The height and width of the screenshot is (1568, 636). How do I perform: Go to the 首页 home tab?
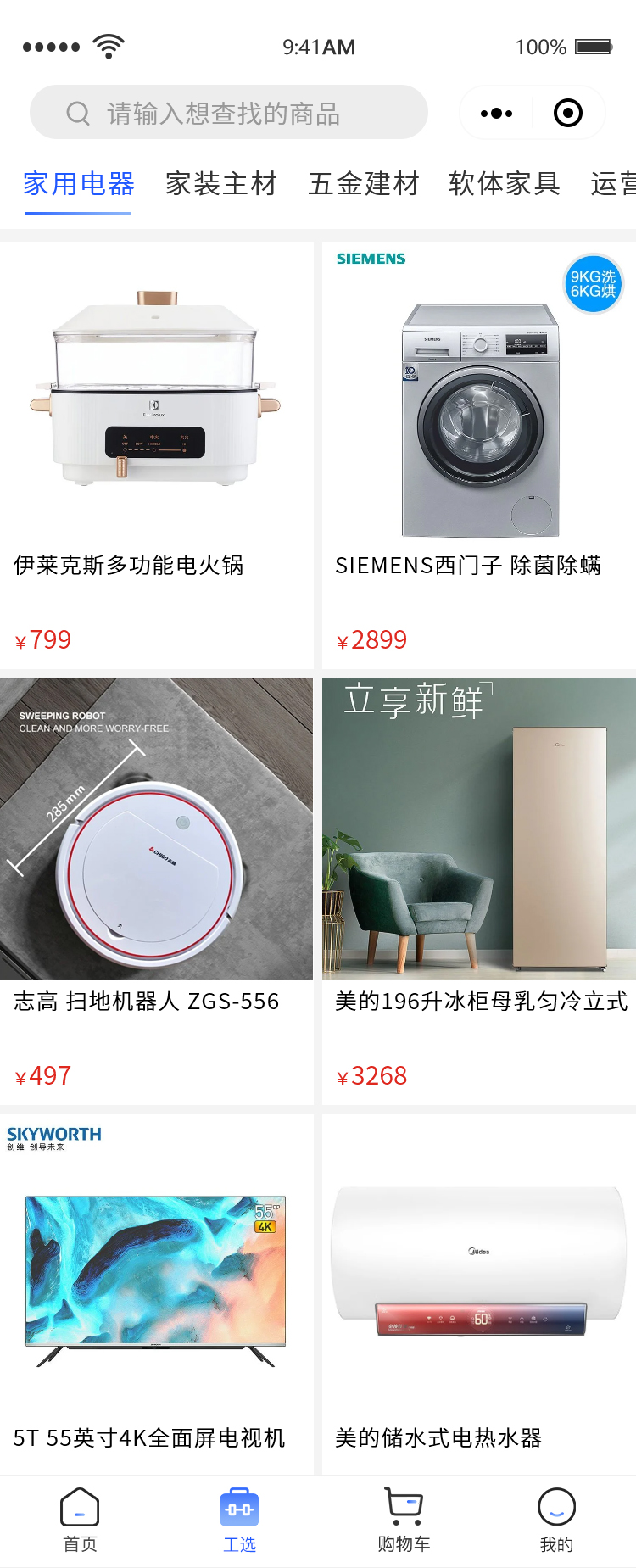80,1520
